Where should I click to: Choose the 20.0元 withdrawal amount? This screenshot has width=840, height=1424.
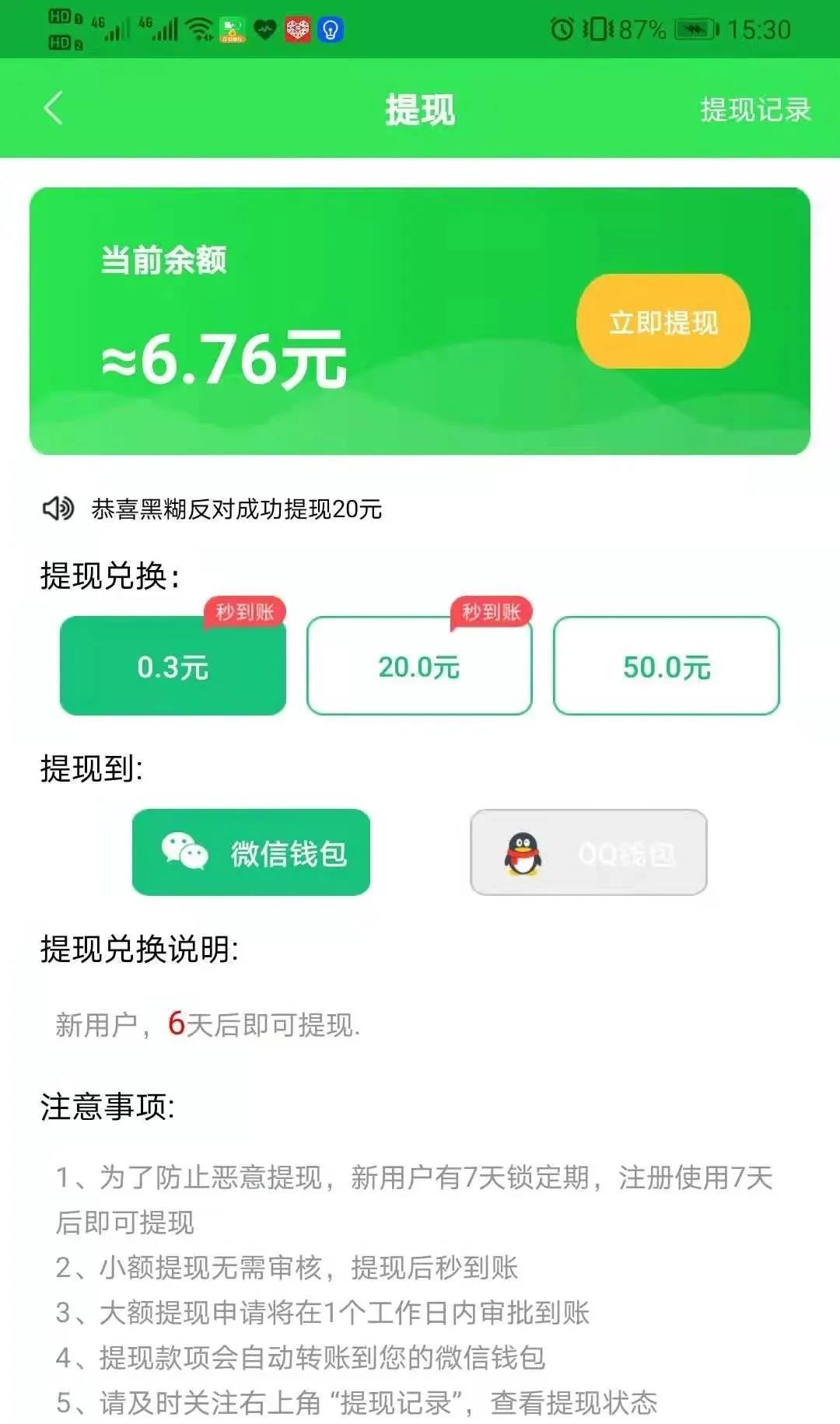[x=419, y=667]
